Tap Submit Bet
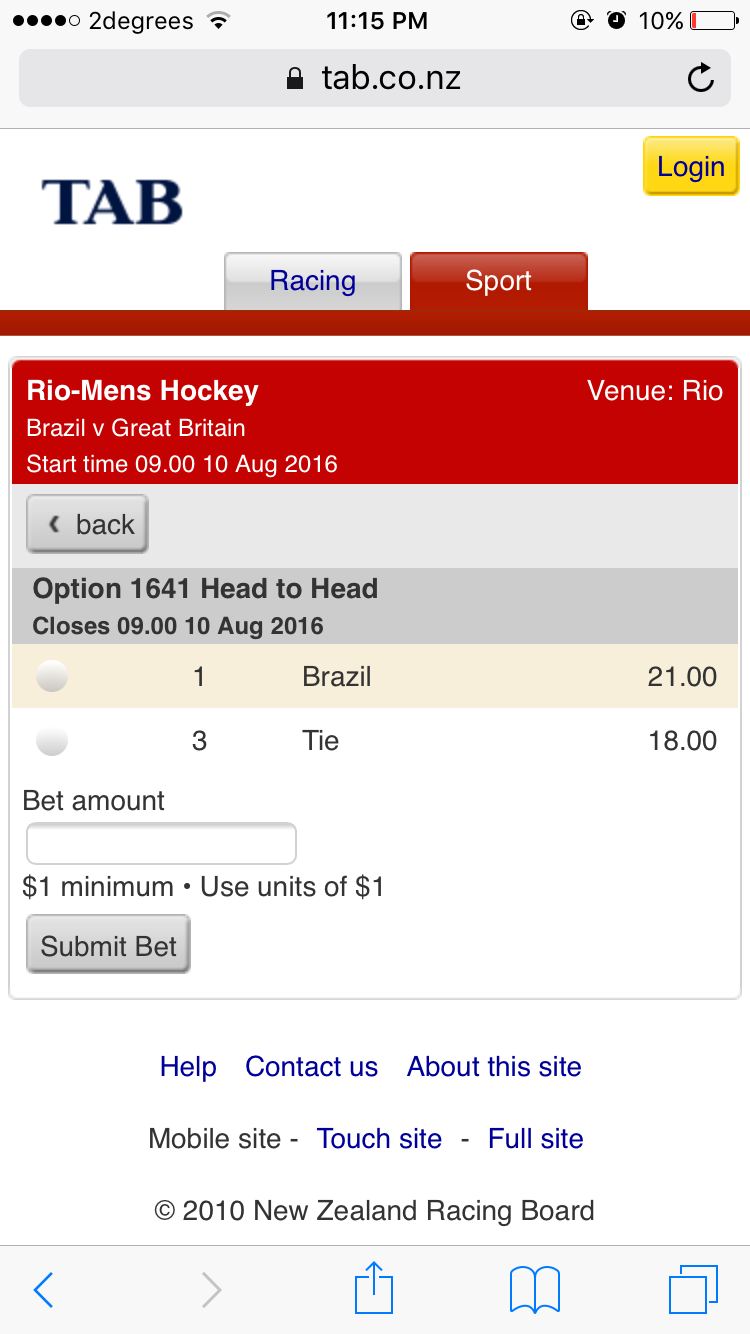 pyautogui.click(x=108, y=945)
